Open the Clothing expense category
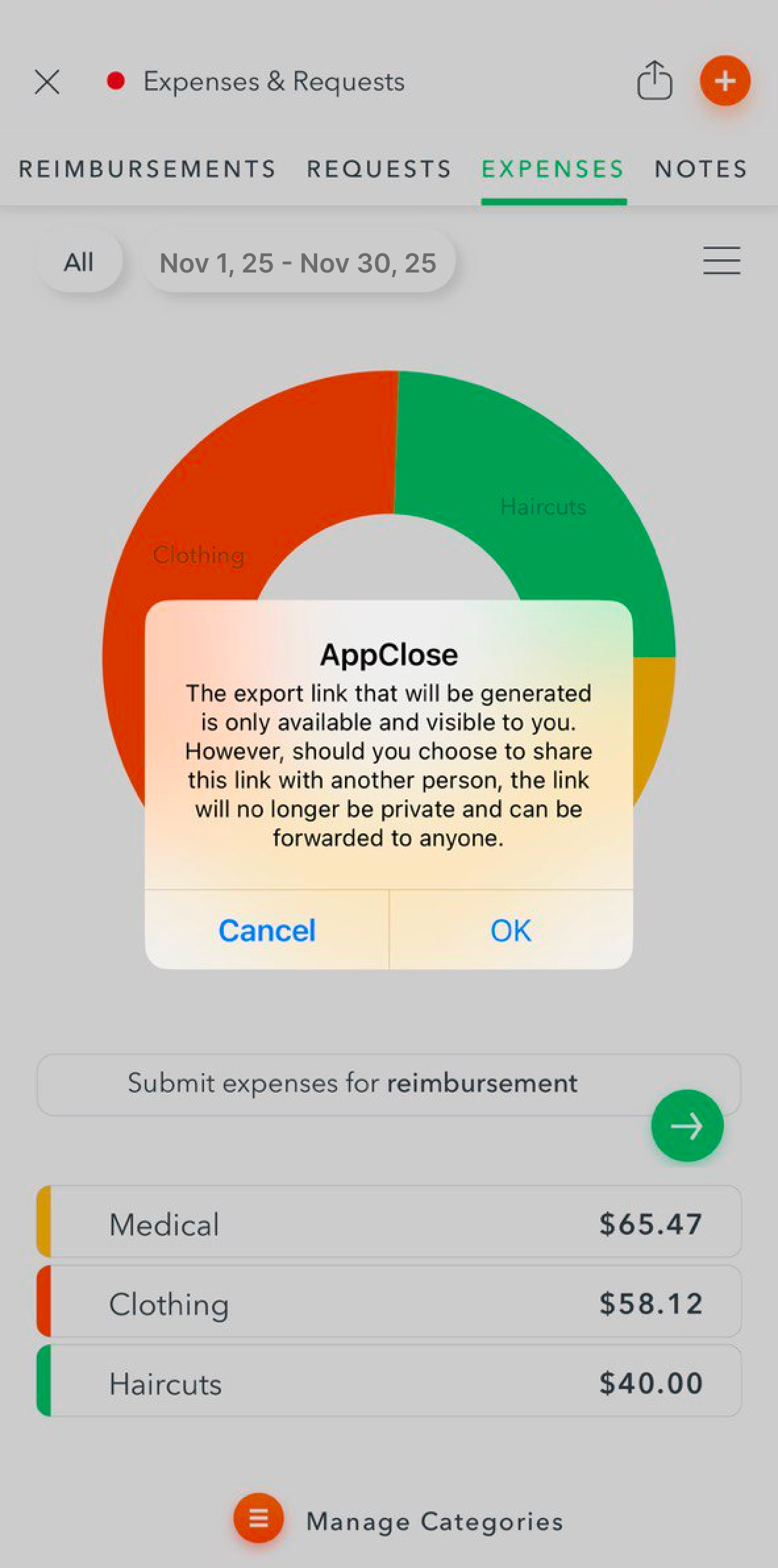Screen dimensions: 778x1568 click(389, 1304)
